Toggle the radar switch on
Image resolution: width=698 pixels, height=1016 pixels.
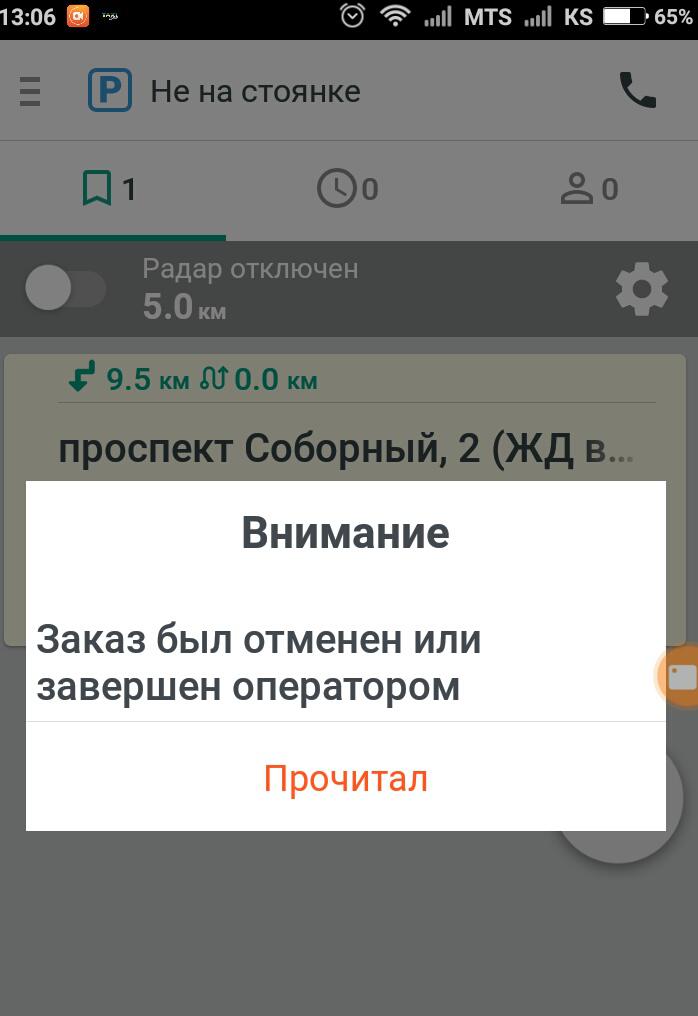(x=65, y=289)
